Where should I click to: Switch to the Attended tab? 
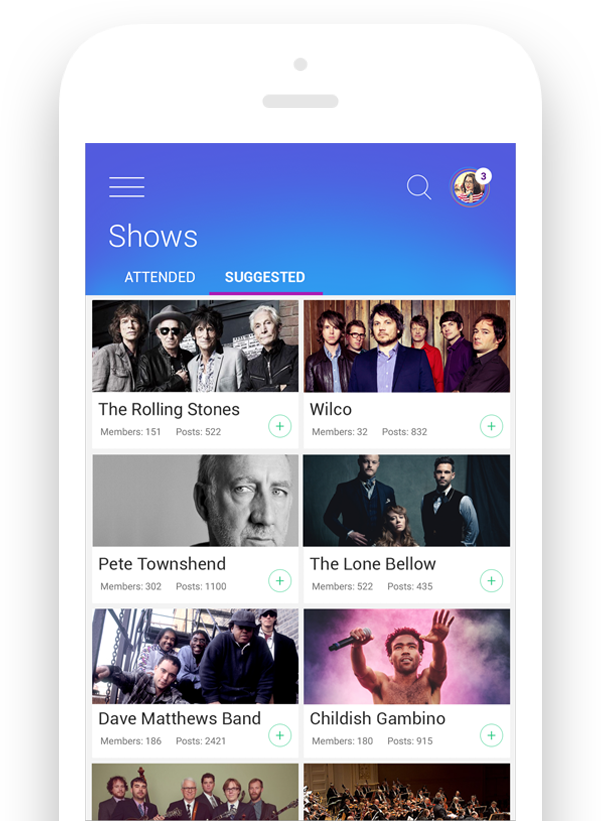[x=160, y=277]
